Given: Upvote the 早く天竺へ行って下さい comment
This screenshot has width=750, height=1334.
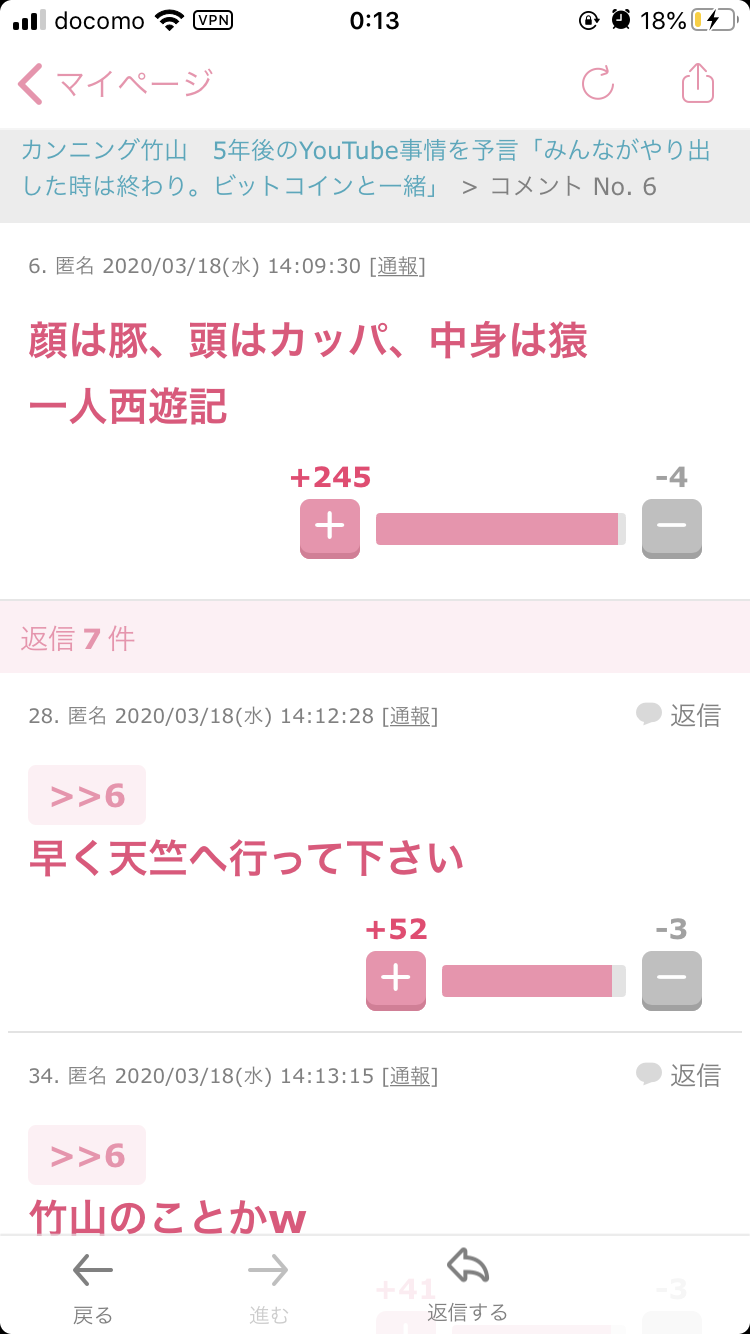Looking at the screenshot, I should pyautogui.click(x=396, y=979).
